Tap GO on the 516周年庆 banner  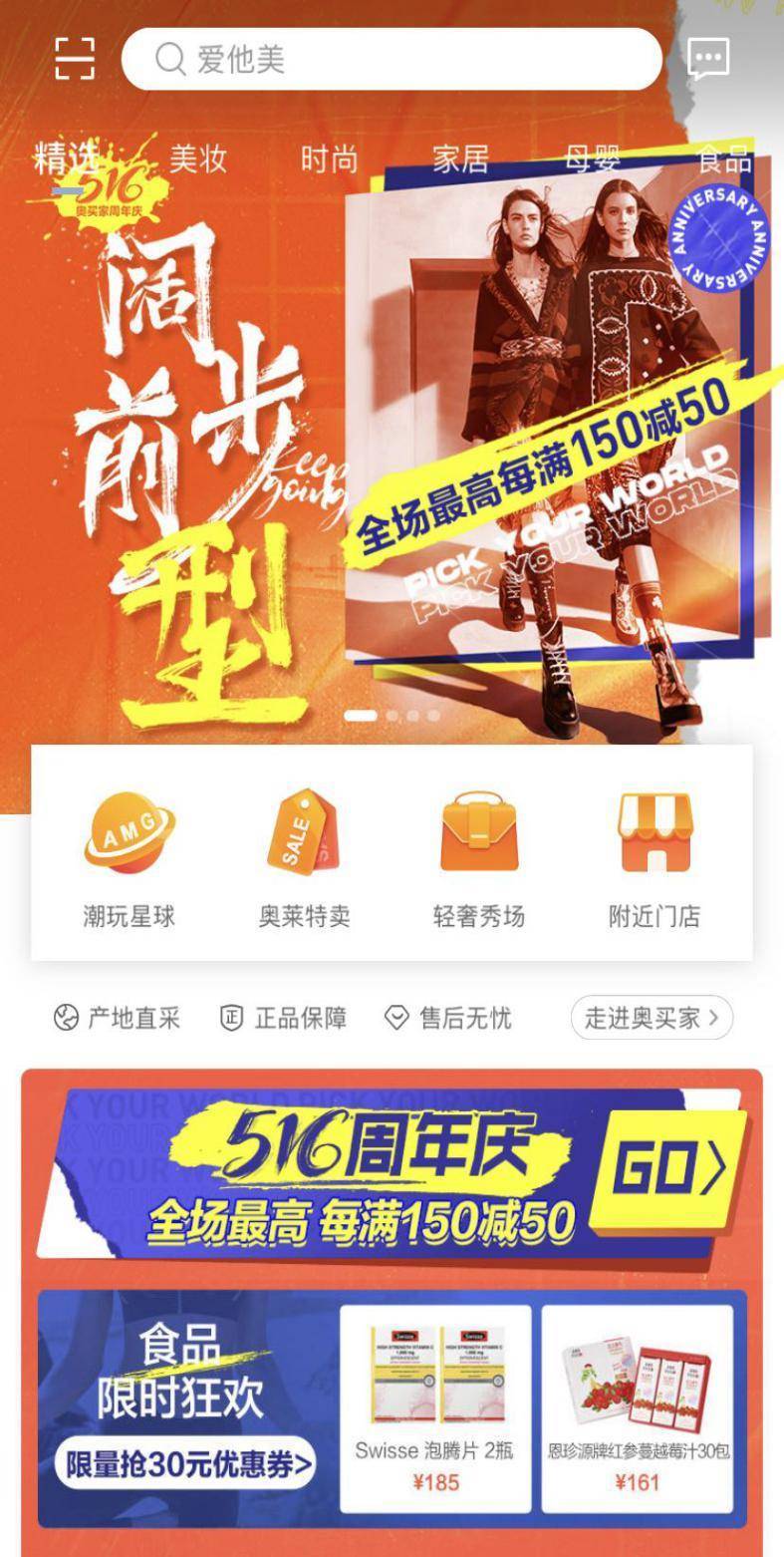(667, 1168)
